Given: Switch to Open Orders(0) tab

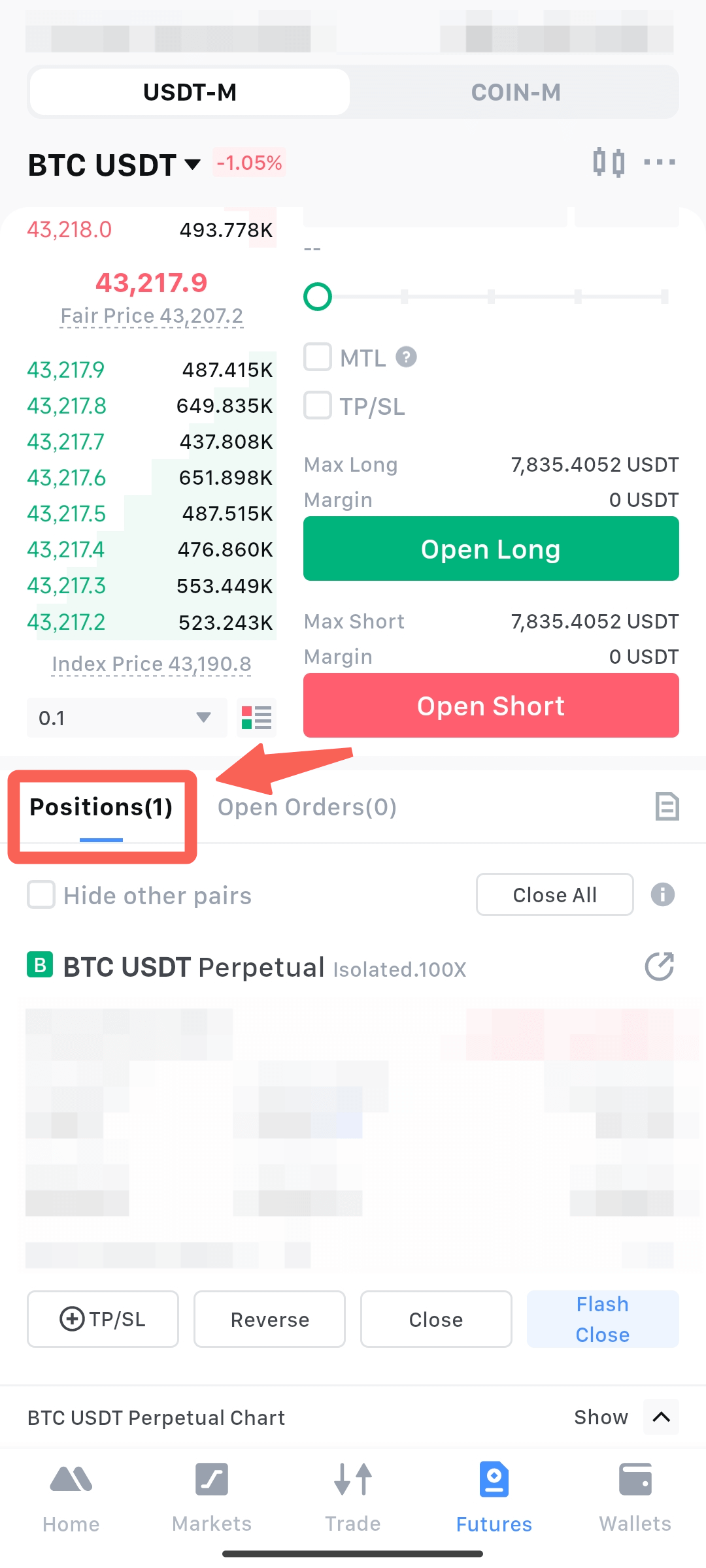Looking at the screenshot, I should tap(307, 807).
